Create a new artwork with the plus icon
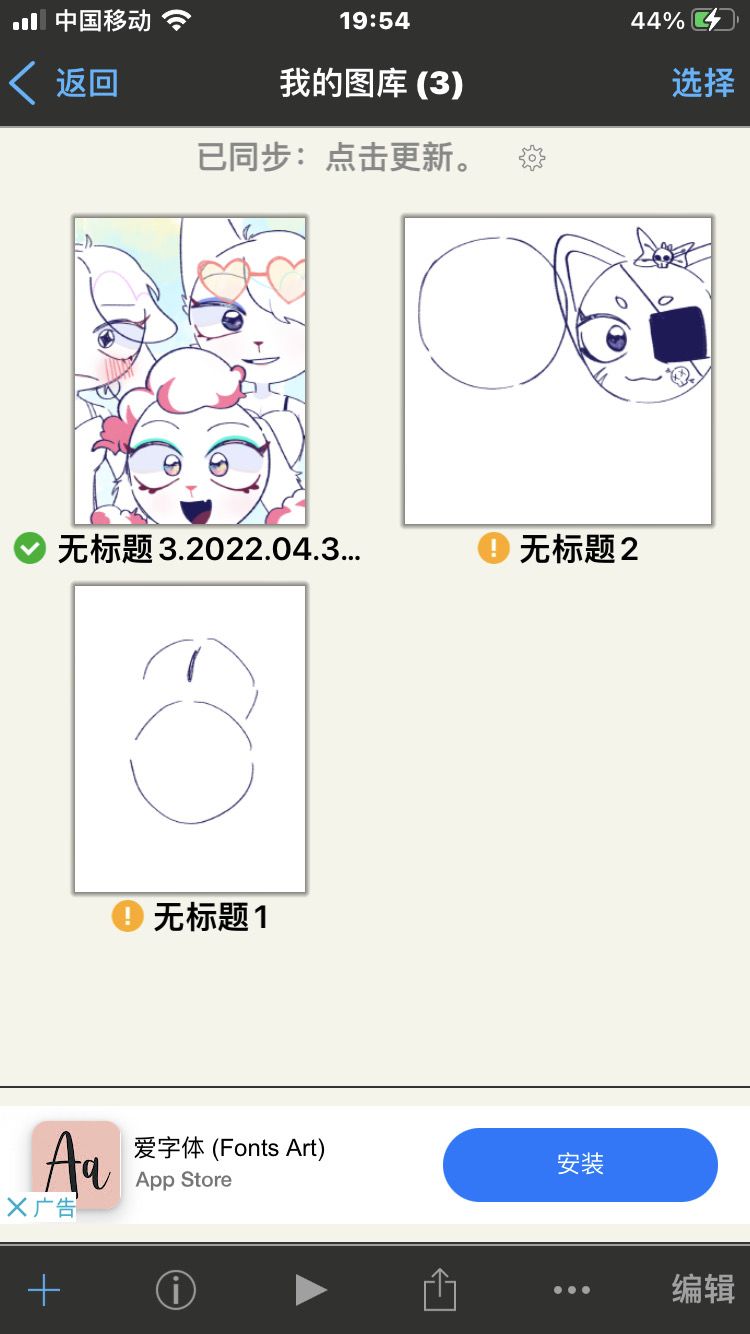Image resolution: width=750 pixels, height=1334 pixels. click(42, 1290)
